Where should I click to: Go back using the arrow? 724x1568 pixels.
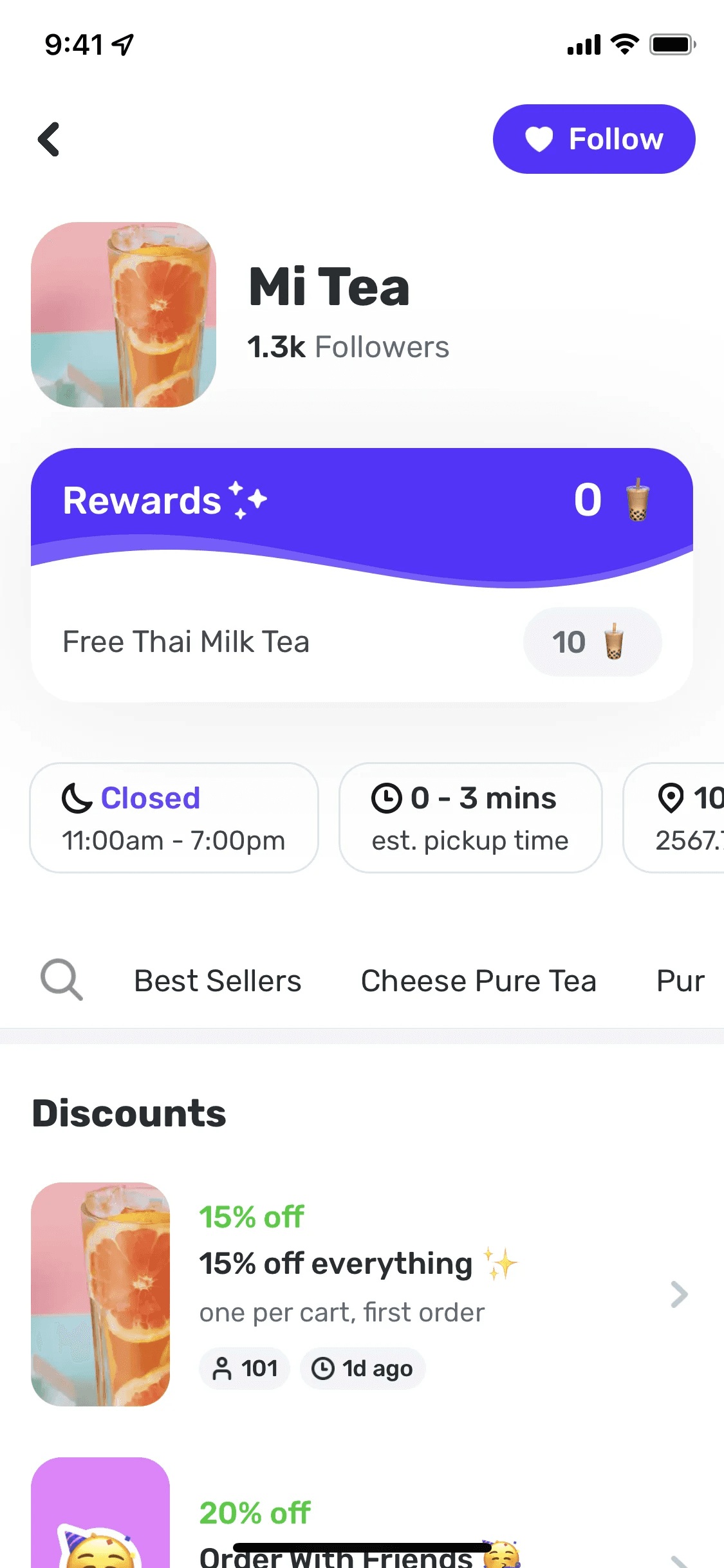tap(49, 139)
